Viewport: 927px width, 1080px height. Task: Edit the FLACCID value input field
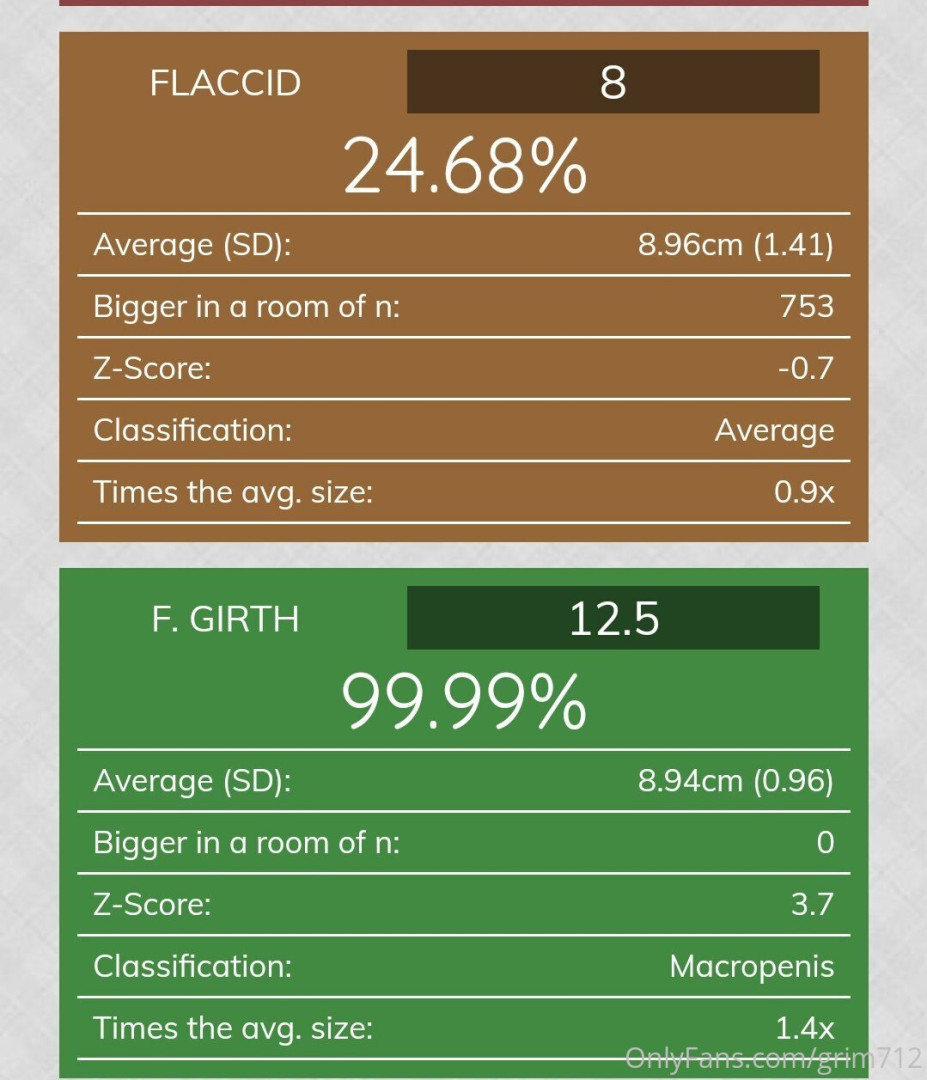click(612, 82)
